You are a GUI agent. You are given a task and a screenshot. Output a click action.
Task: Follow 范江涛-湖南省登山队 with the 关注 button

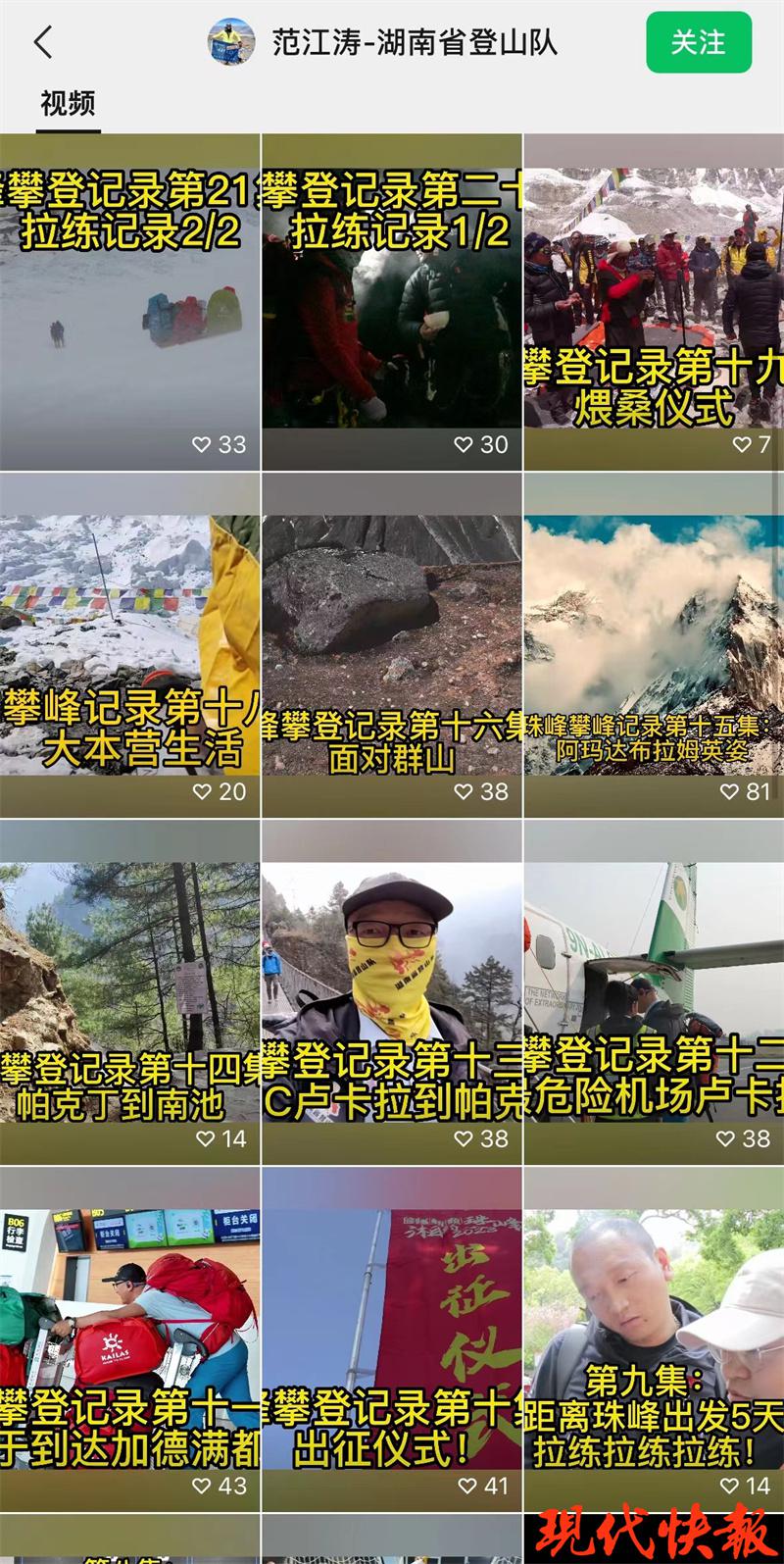click(x=698, y=42)
